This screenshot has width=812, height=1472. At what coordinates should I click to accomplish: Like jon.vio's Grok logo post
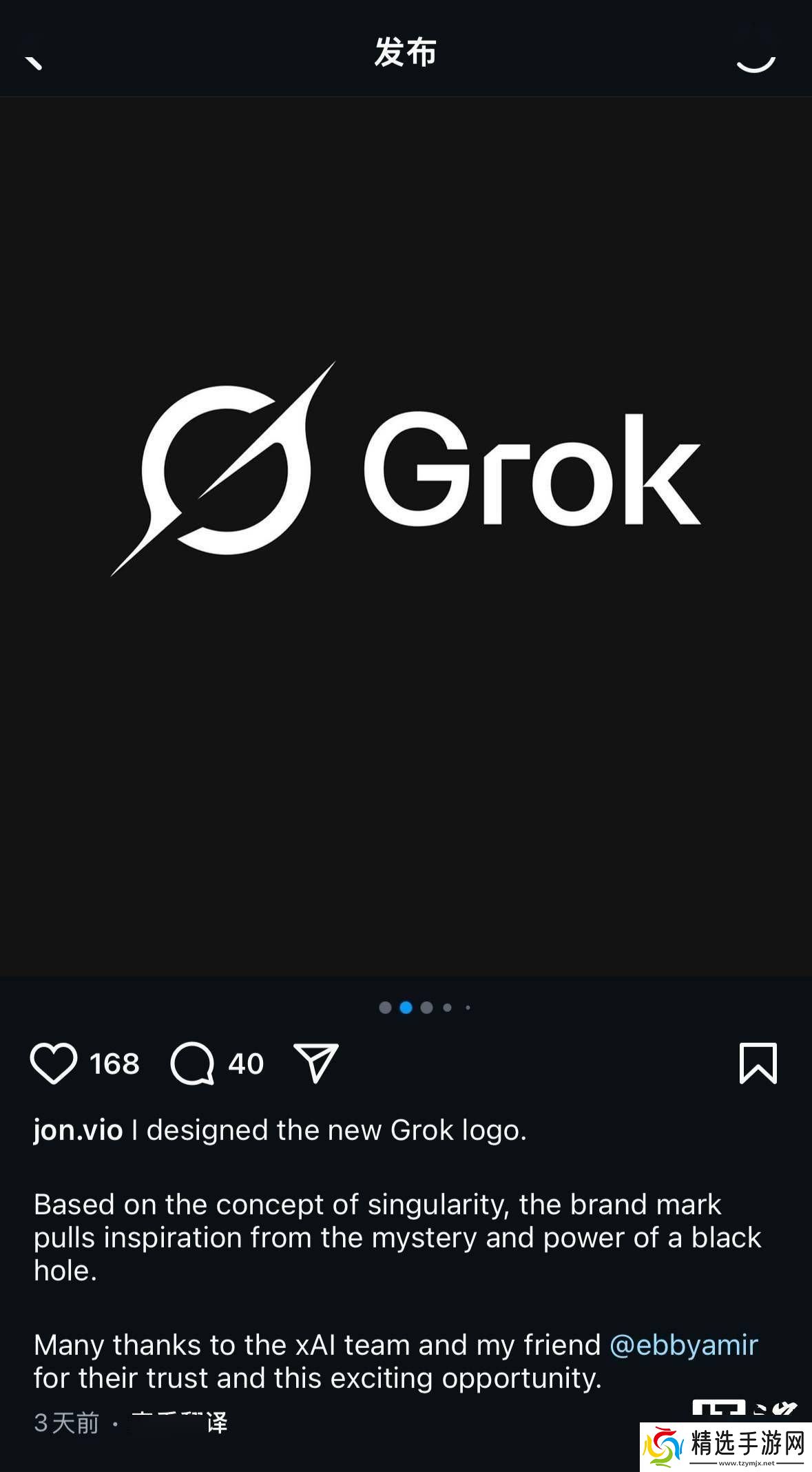pos(53,1064)
